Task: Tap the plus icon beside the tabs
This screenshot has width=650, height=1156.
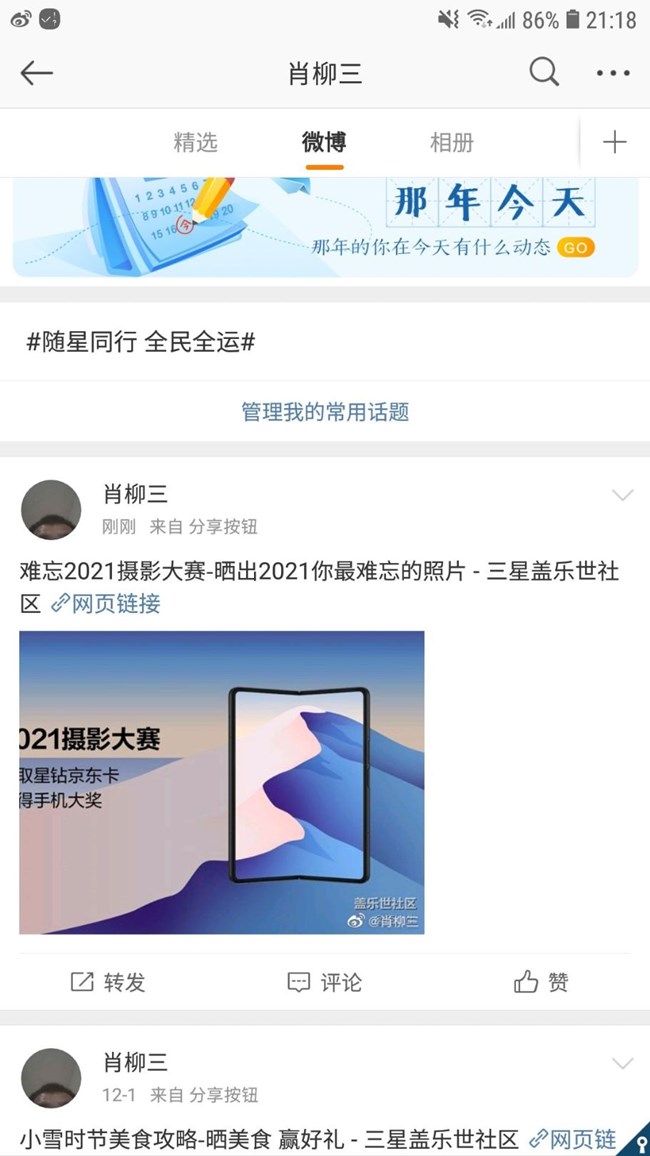Action: (x=614, y=143)
